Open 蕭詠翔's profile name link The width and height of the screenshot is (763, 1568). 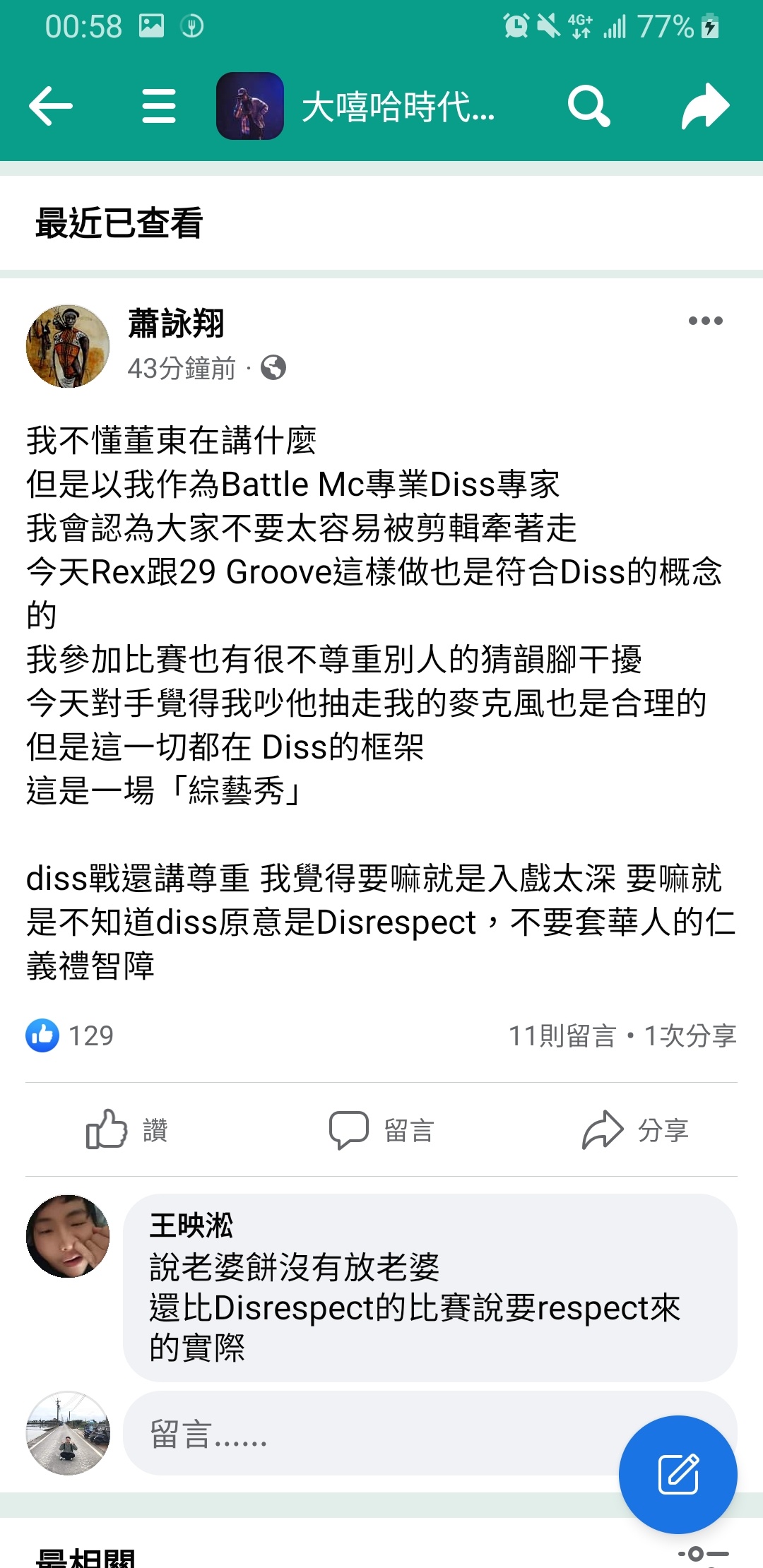point(176,324)
